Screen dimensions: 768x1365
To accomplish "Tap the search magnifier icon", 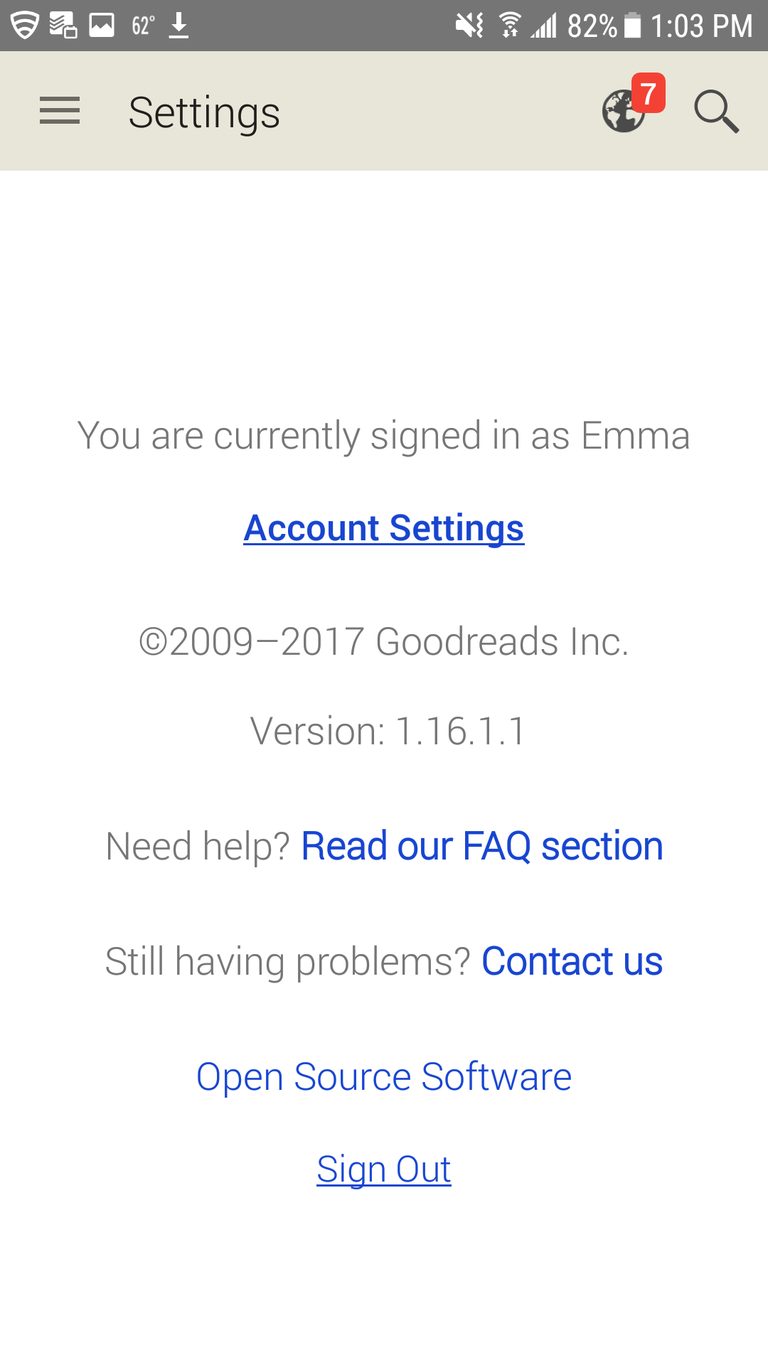I will click(716, 111).
